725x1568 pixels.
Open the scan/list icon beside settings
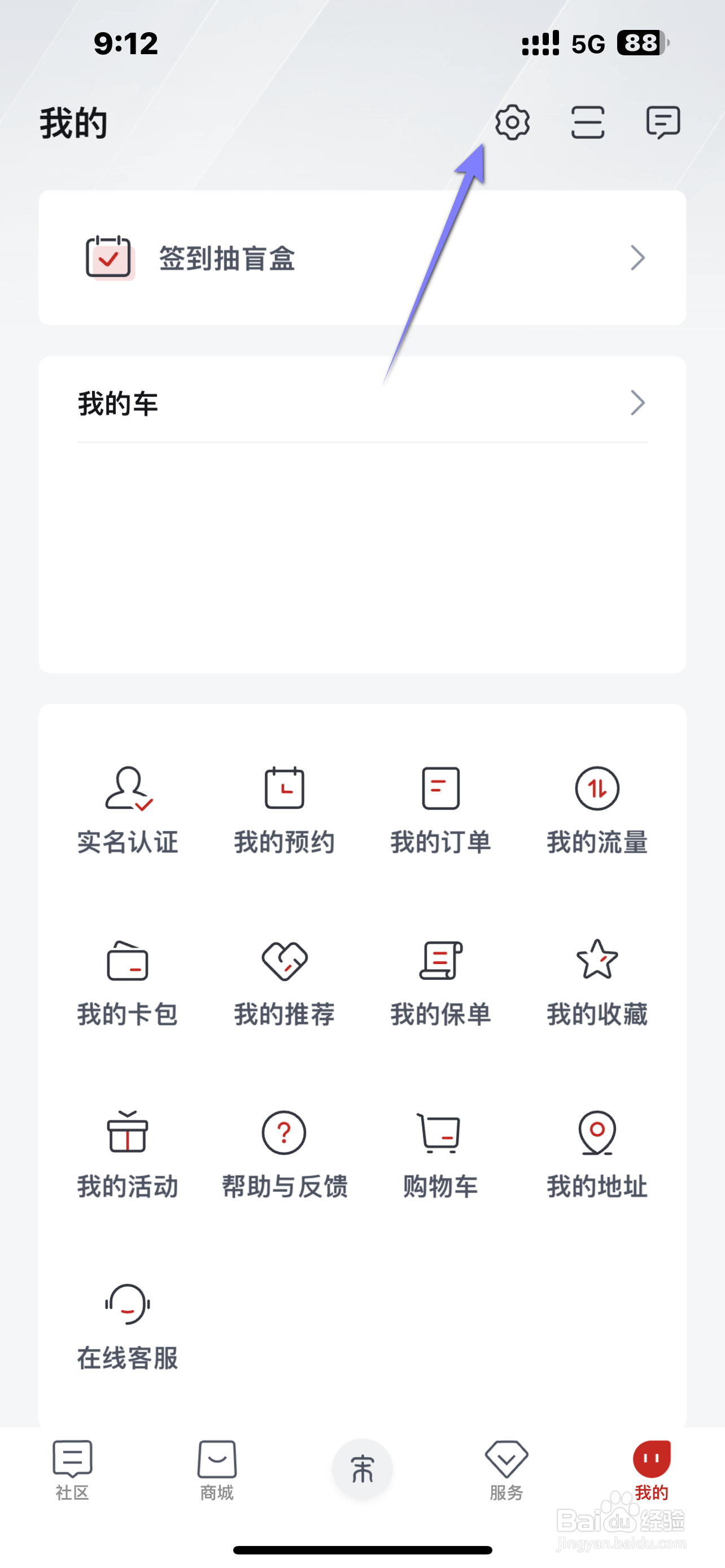click(587, 122)
